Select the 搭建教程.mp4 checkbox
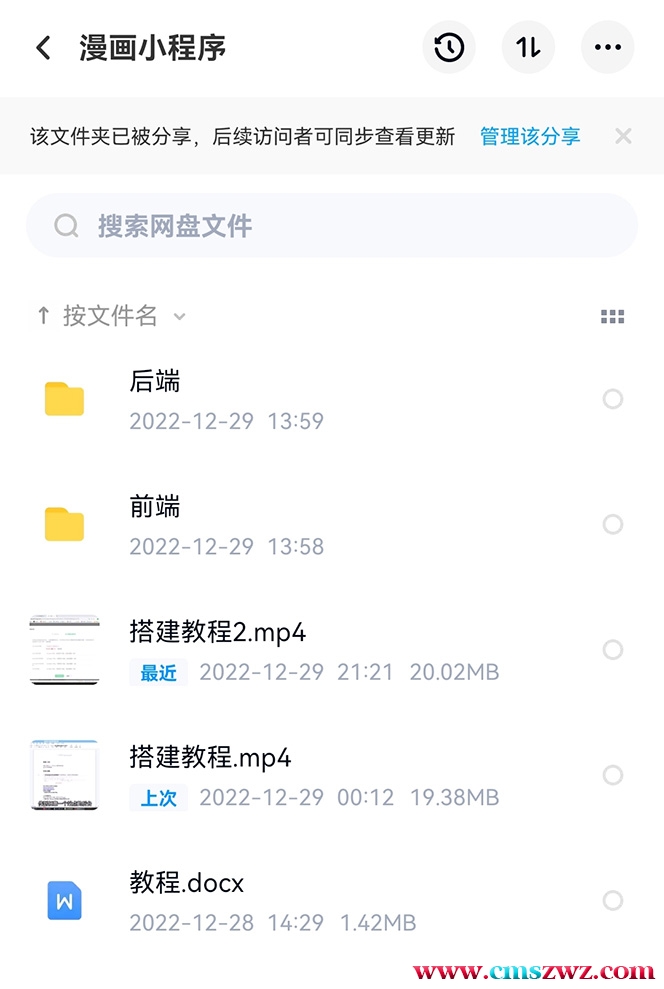 (x=613, y=775)
